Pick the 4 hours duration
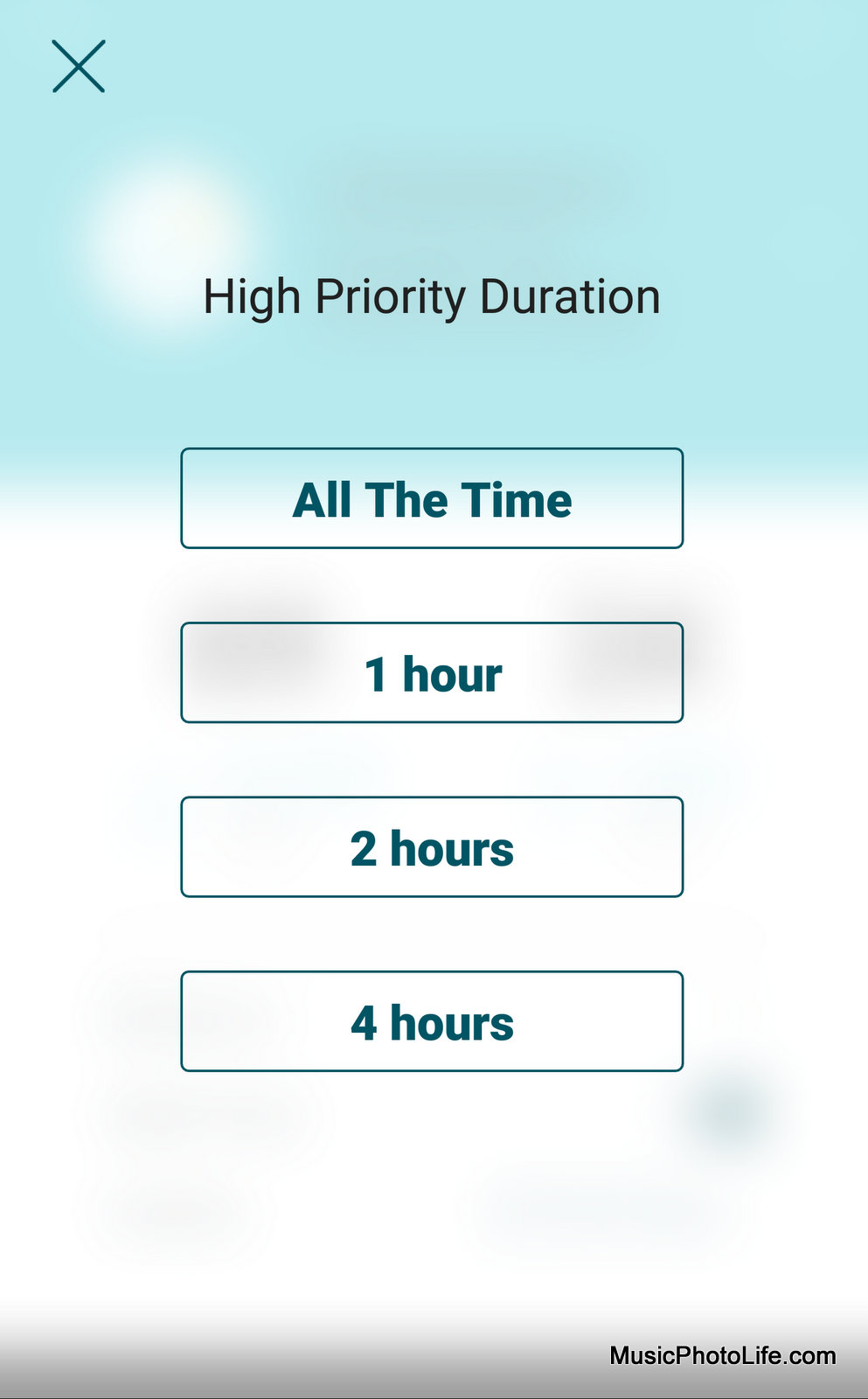The image size is (868, 1399). pyautogui.click(x=432, y=1021)
